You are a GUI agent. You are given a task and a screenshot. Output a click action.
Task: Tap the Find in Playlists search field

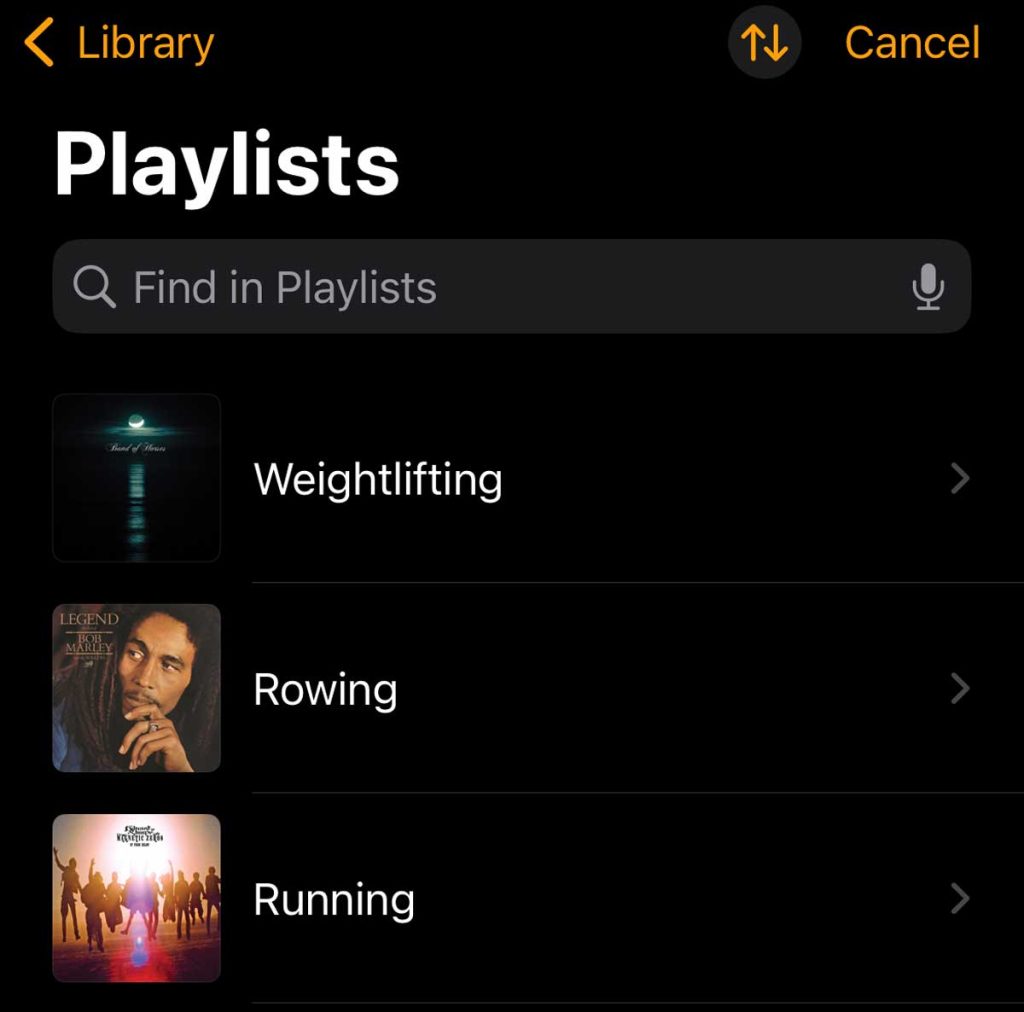(x=480, y=288)
